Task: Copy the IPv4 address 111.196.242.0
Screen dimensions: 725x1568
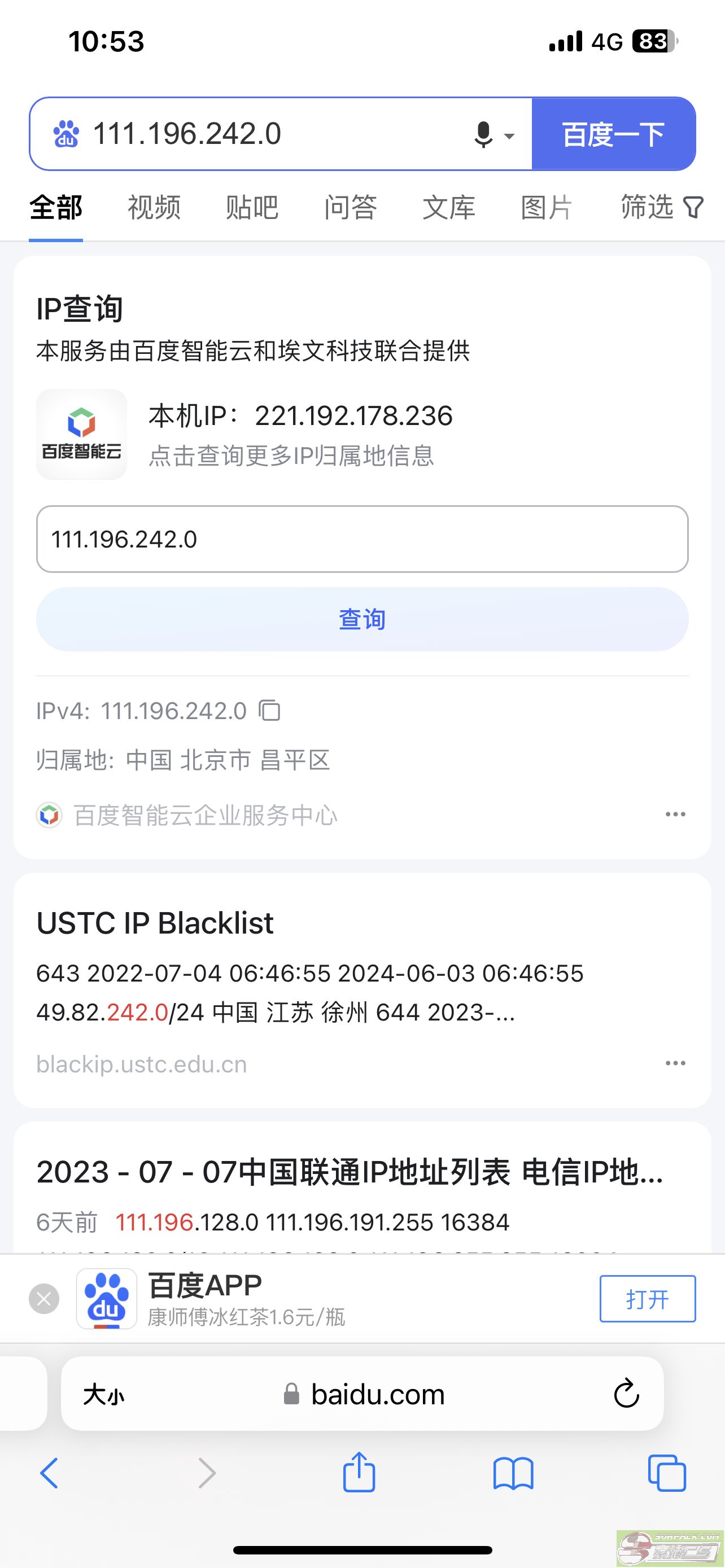Action: [x=270, y=711]
